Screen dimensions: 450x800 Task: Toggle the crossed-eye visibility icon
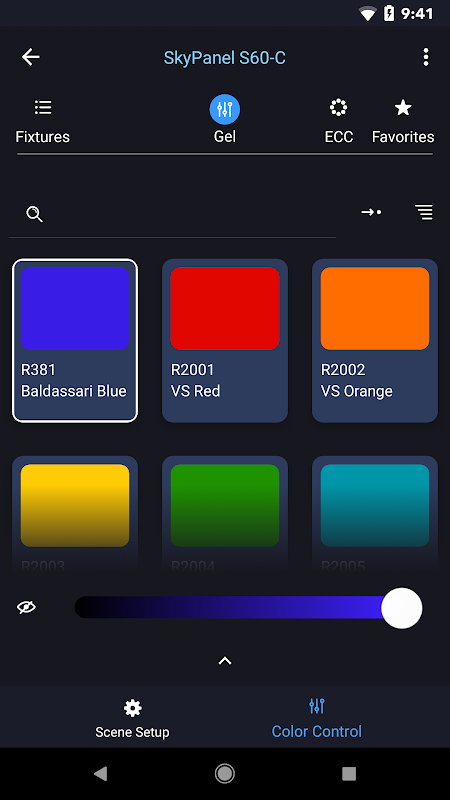click(x=27, y=607)
